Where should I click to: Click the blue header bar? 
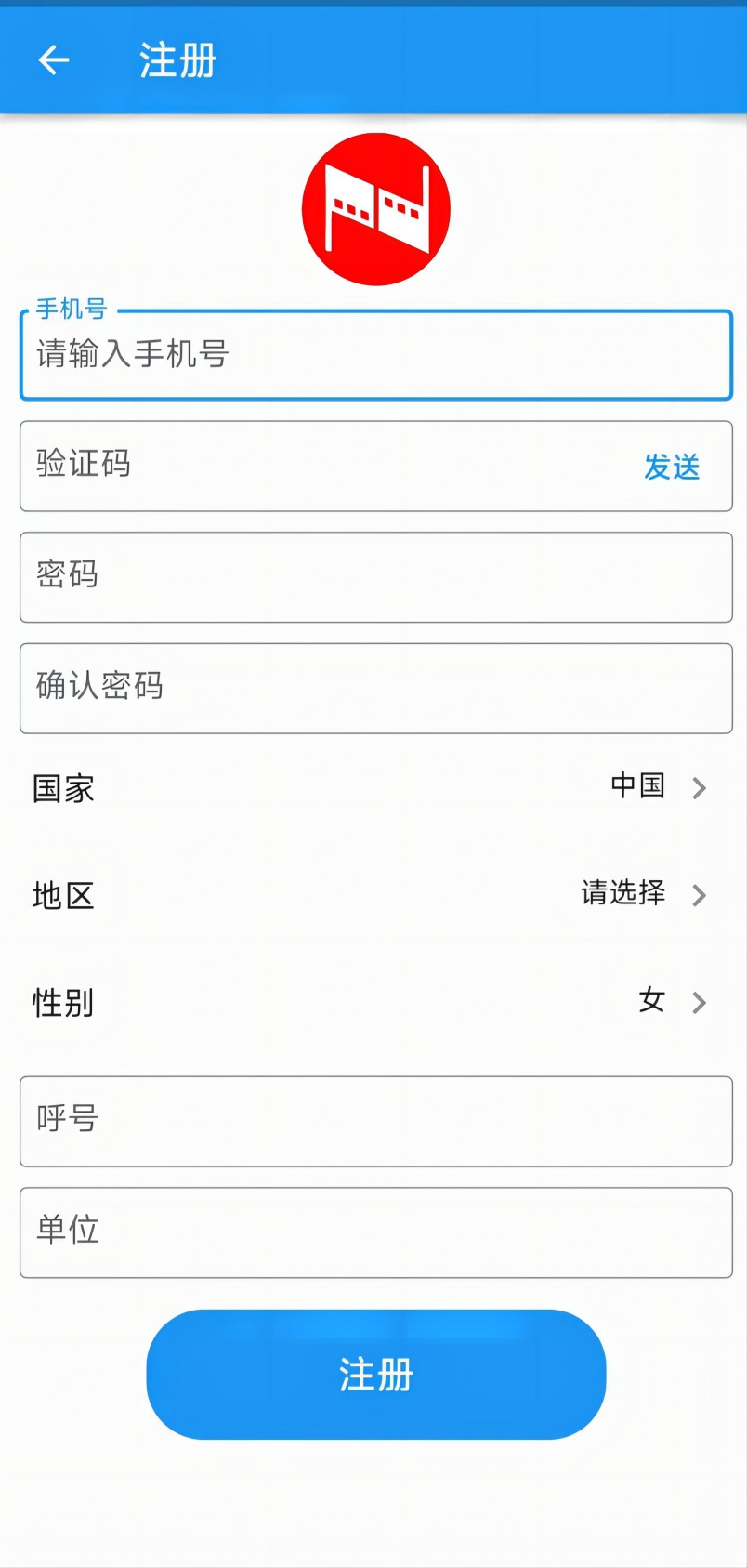tap(465, 59)
